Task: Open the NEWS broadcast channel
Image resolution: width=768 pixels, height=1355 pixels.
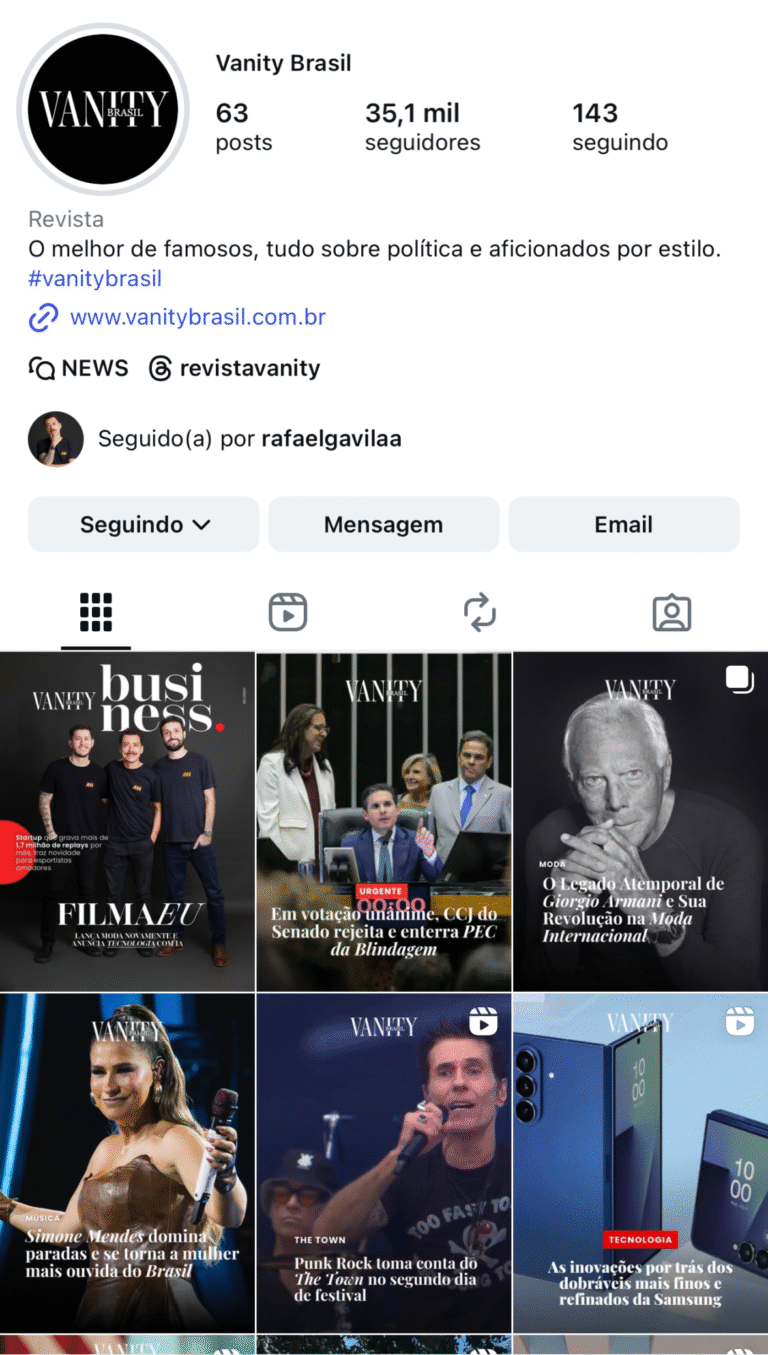Action: [79, 368]
